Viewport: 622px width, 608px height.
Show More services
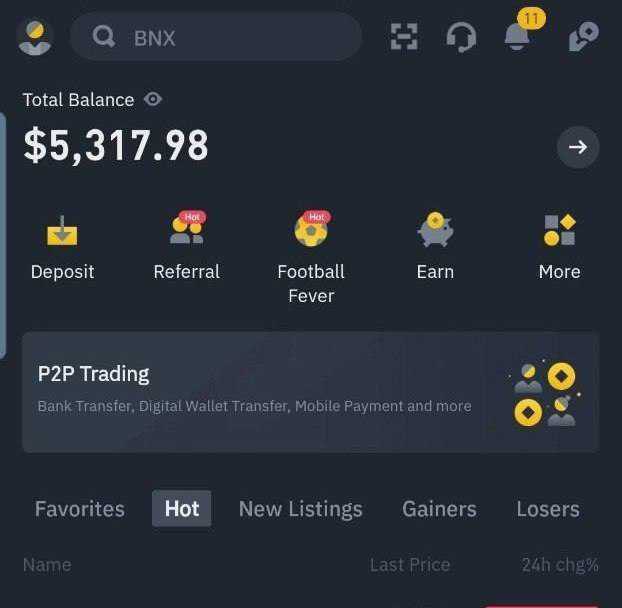pyautogui.click(x=559, y=247)
